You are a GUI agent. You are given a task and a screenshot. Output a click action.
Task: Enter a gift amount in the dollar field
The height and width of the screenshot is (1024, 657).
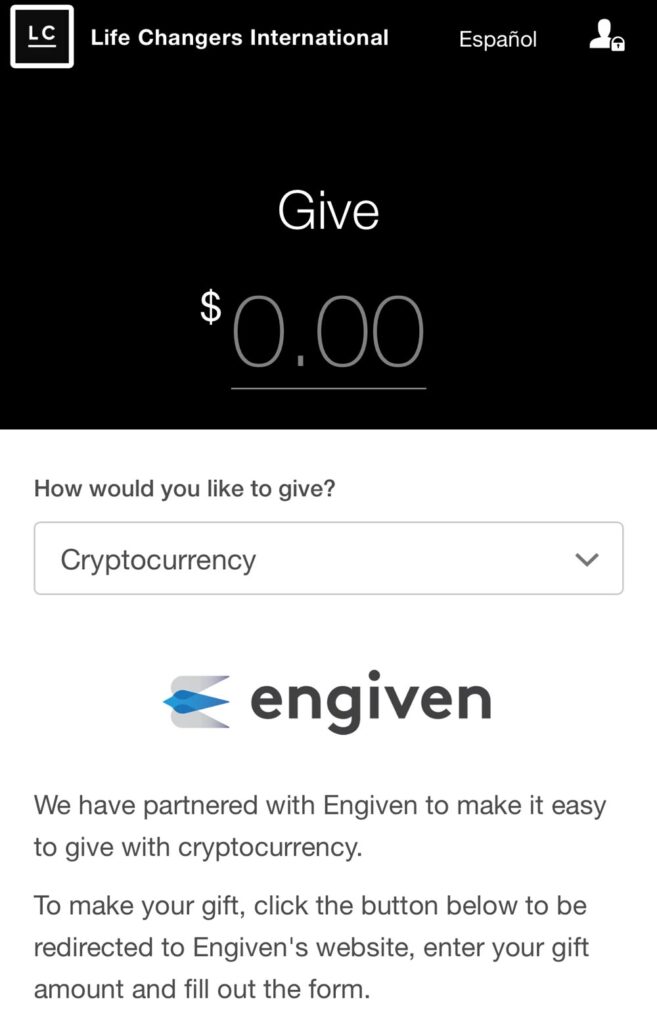pos(328,334)
